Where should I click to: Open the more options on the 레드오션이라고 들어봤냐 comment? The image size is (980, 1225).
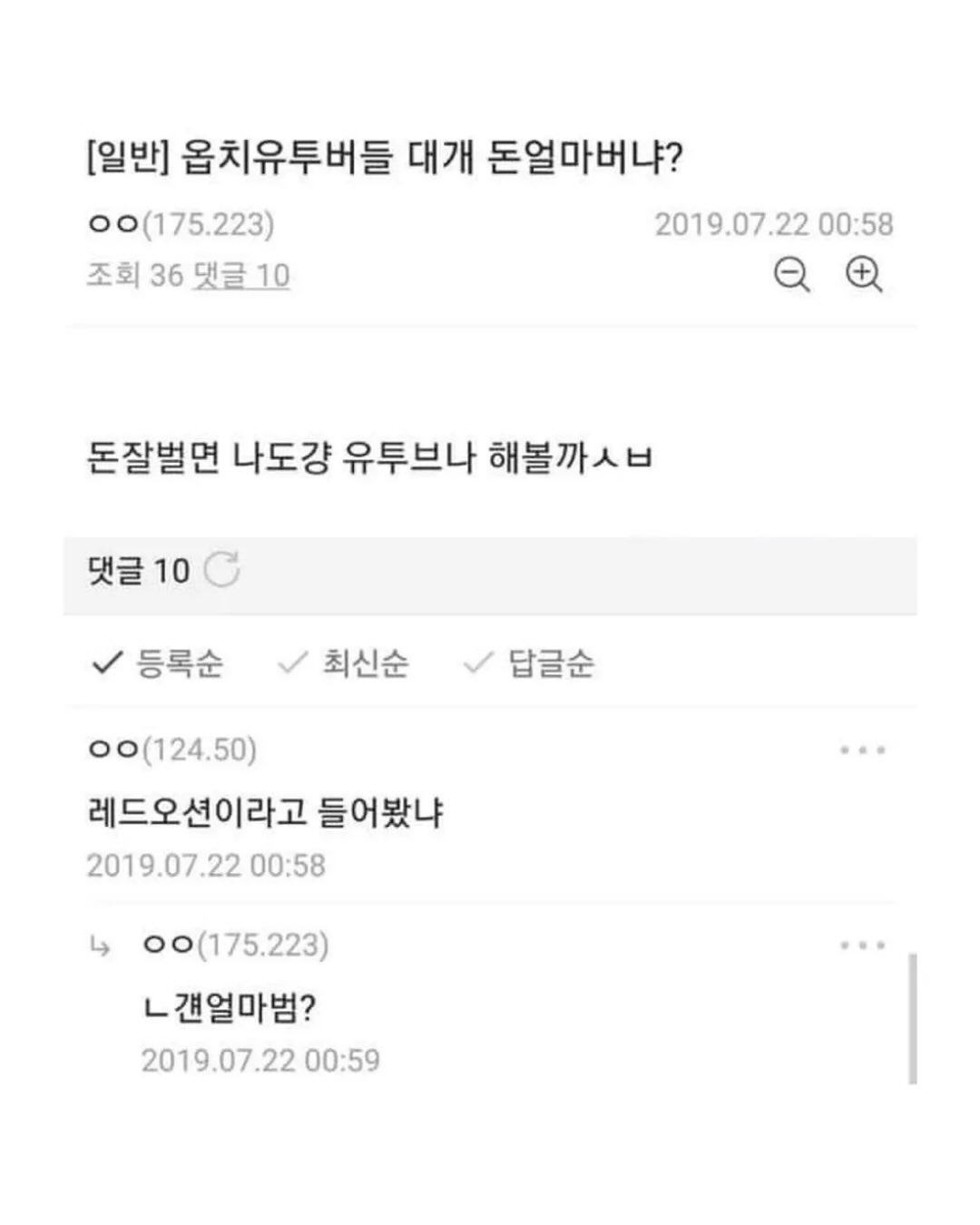[x=862, y=750]
